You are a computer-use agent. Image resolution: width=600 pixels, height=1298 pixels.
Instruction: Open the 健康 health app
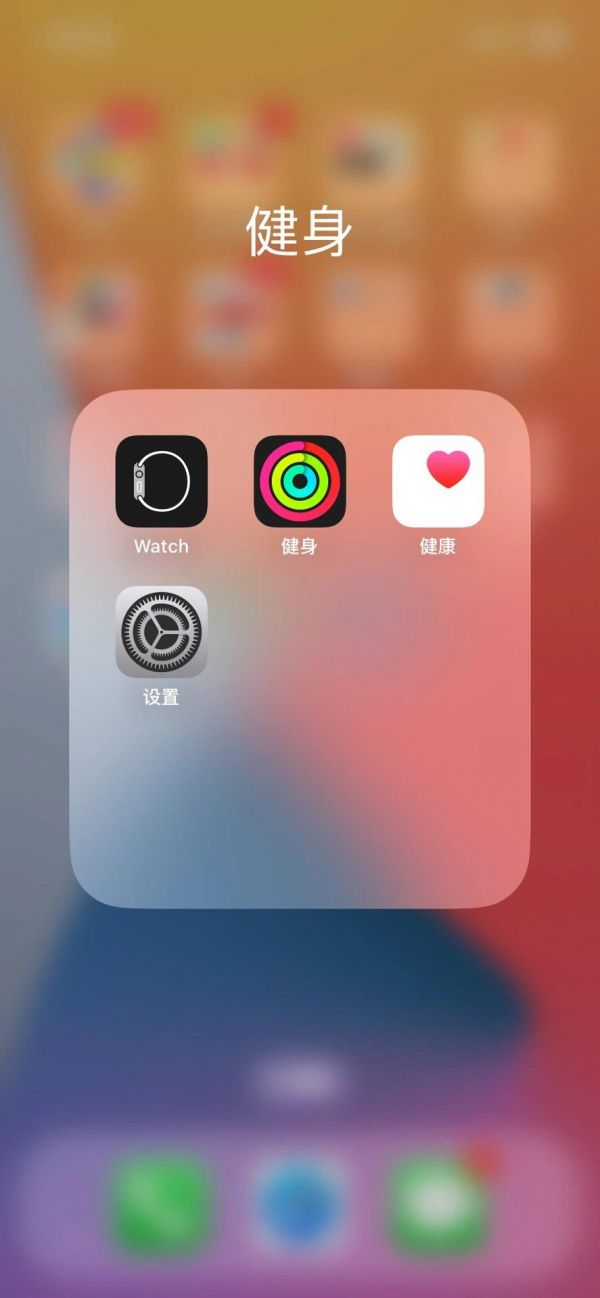point(438,481)
